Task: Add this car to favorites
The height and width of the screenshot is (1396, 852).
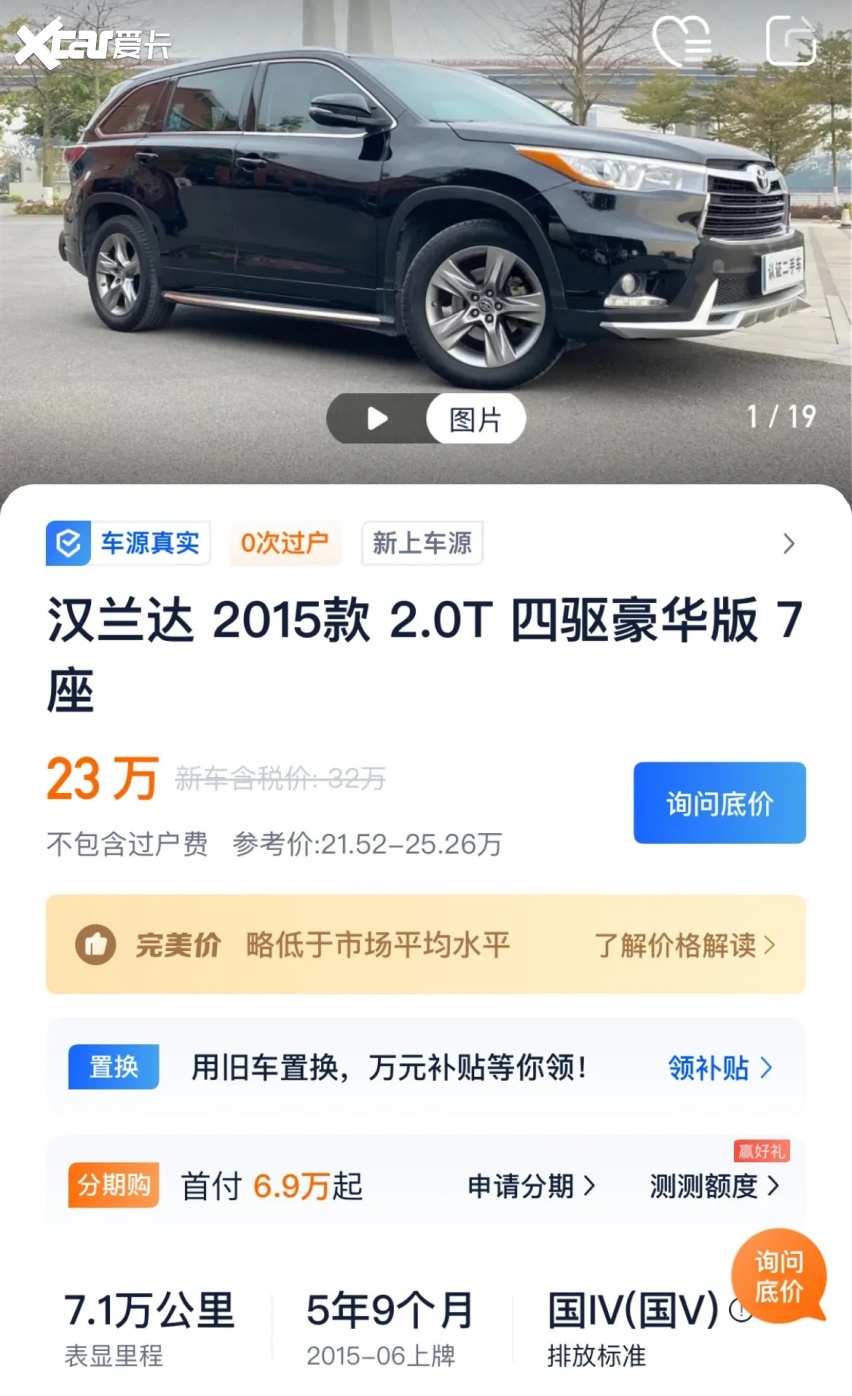Action: (681, 41)
